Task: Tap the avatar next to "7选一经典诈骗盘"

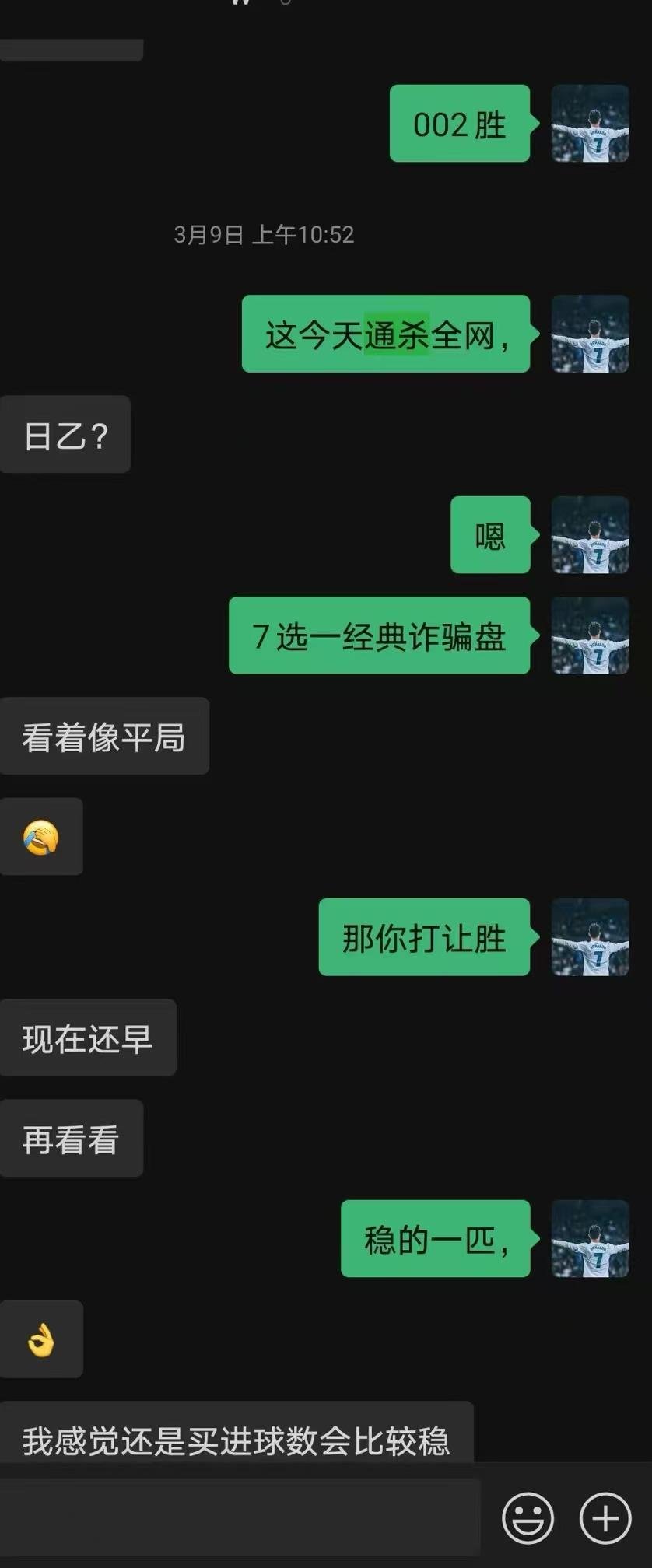Action: (x=590, y=635)
